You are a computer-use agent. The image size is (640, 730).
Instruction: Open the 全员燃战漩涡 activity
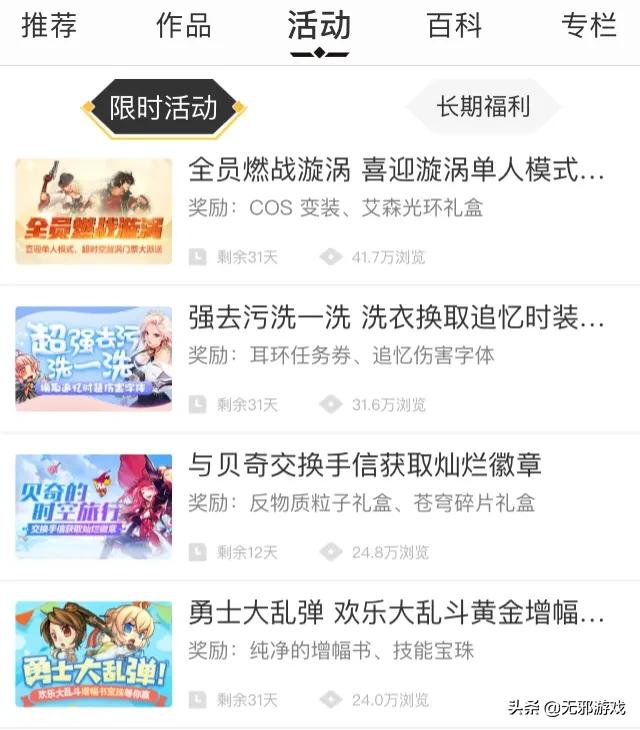pos(396,170)
